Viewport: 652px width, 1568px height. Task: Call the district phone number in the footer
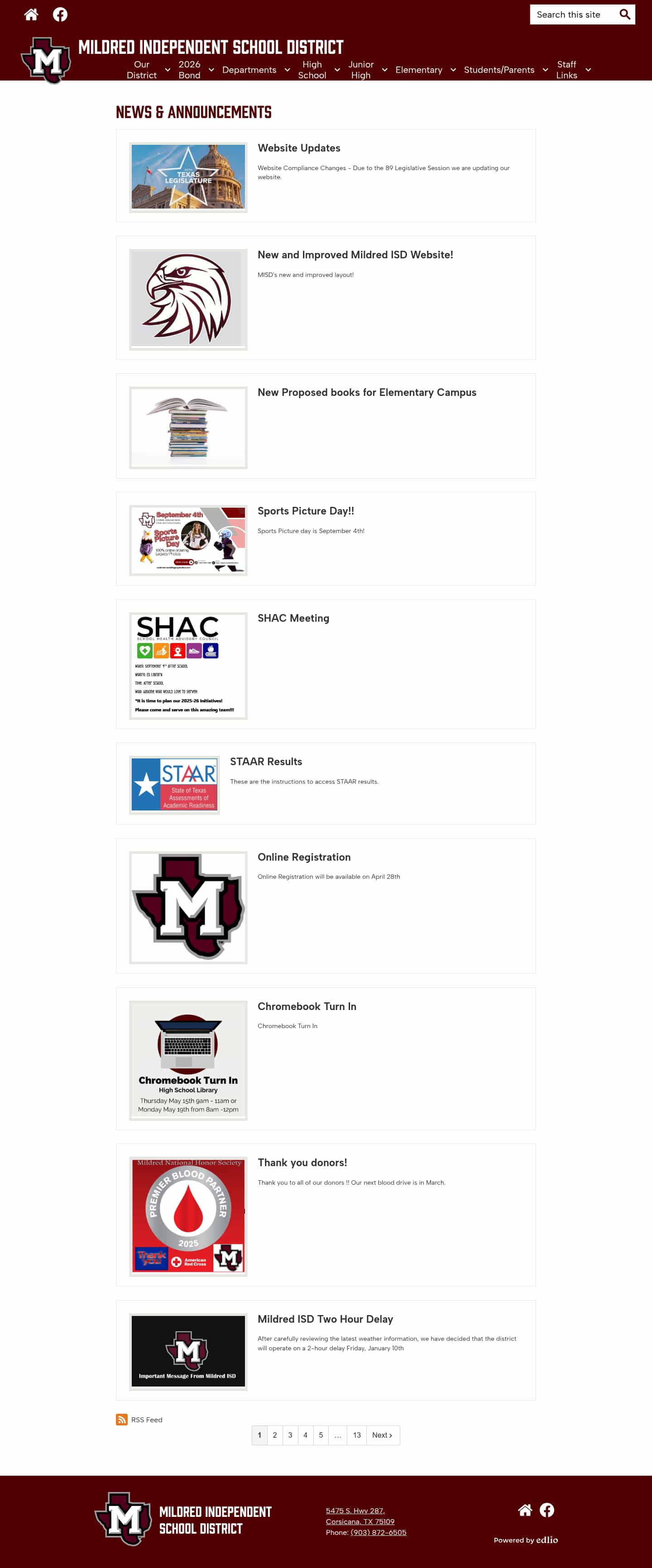[378, 1533]
